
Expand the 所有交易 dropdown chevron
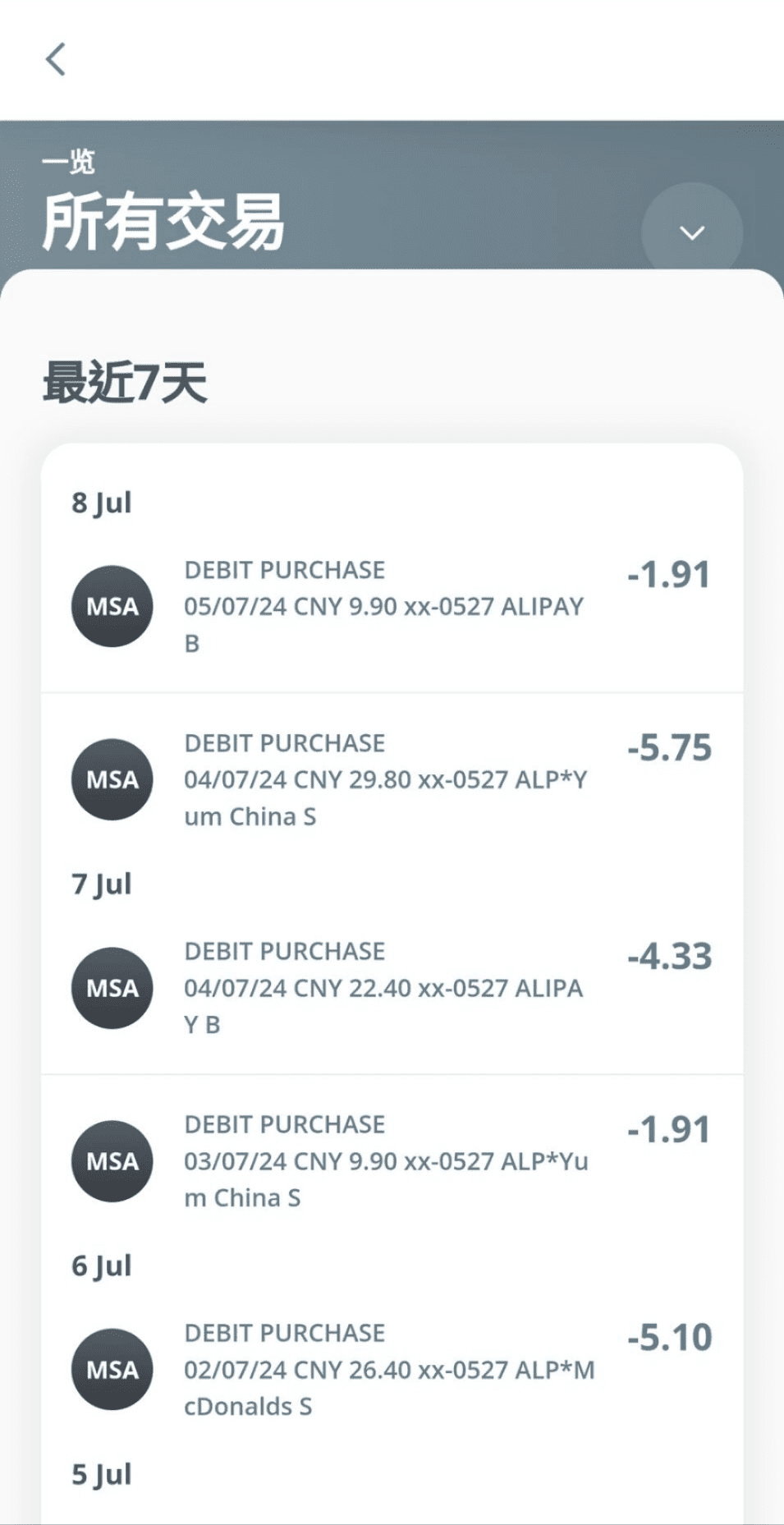pyautogui.click(x=691, y=232)
